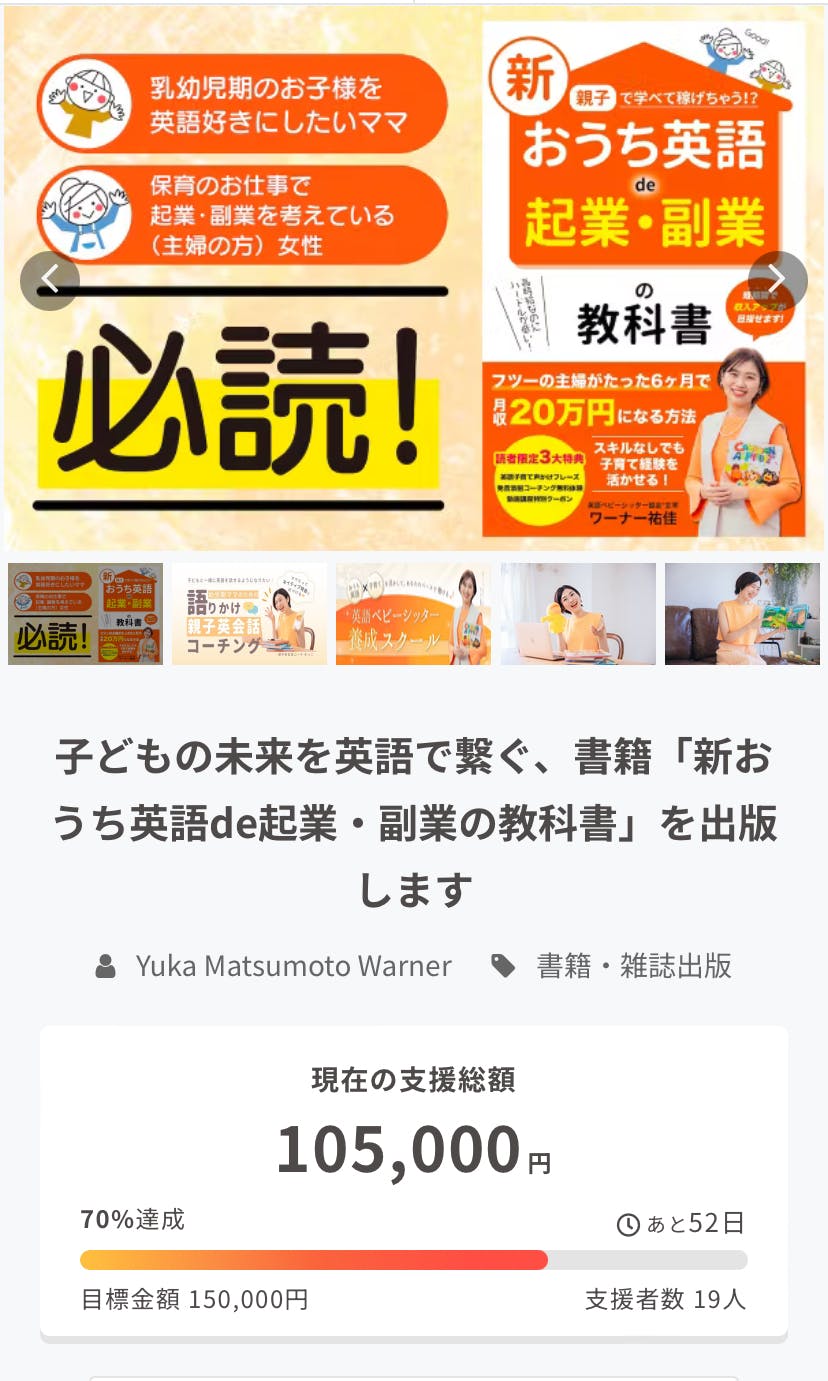
Task: Open the 書籍・雑誌出版 category
Action: [x=634, y=966]
